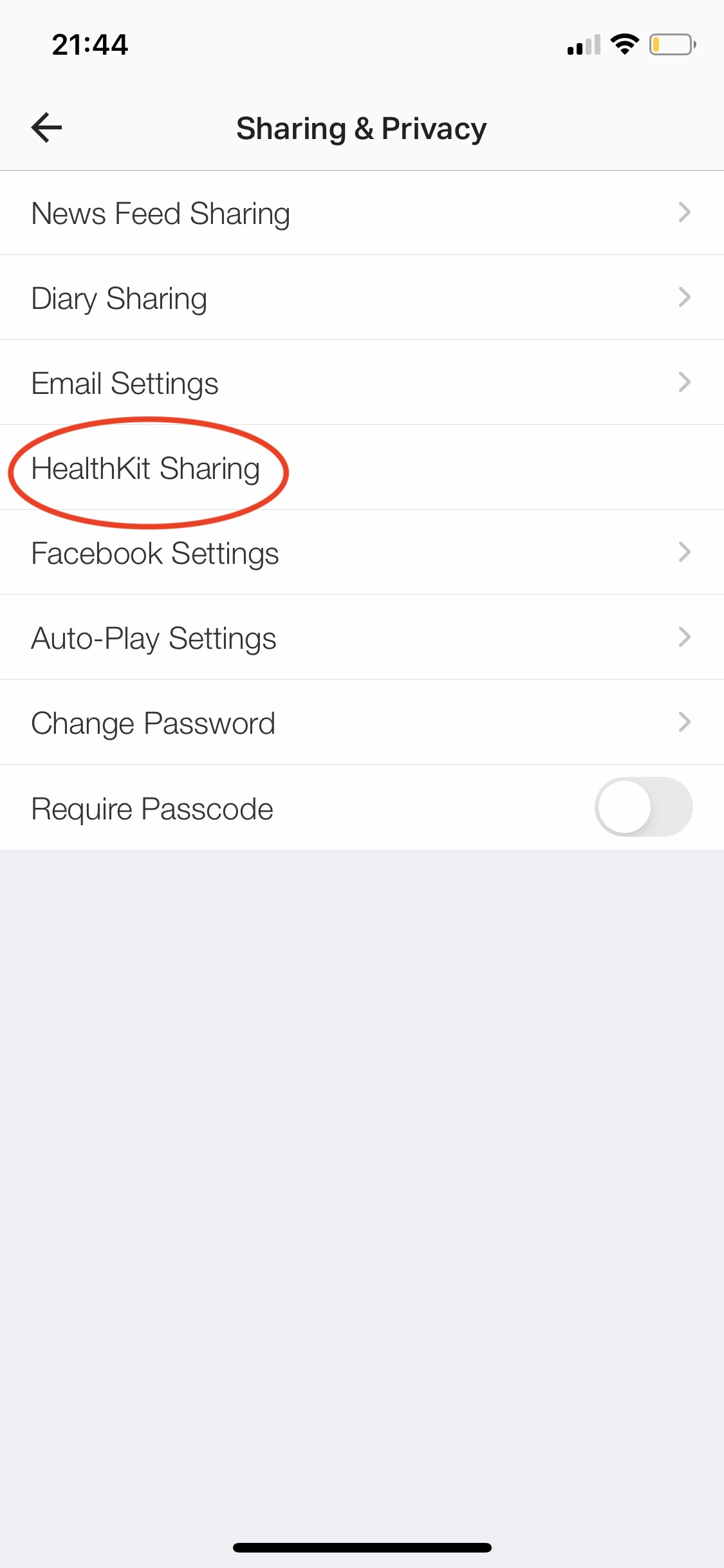
Task: Open Facebook Settings
Action: (362, 553)
